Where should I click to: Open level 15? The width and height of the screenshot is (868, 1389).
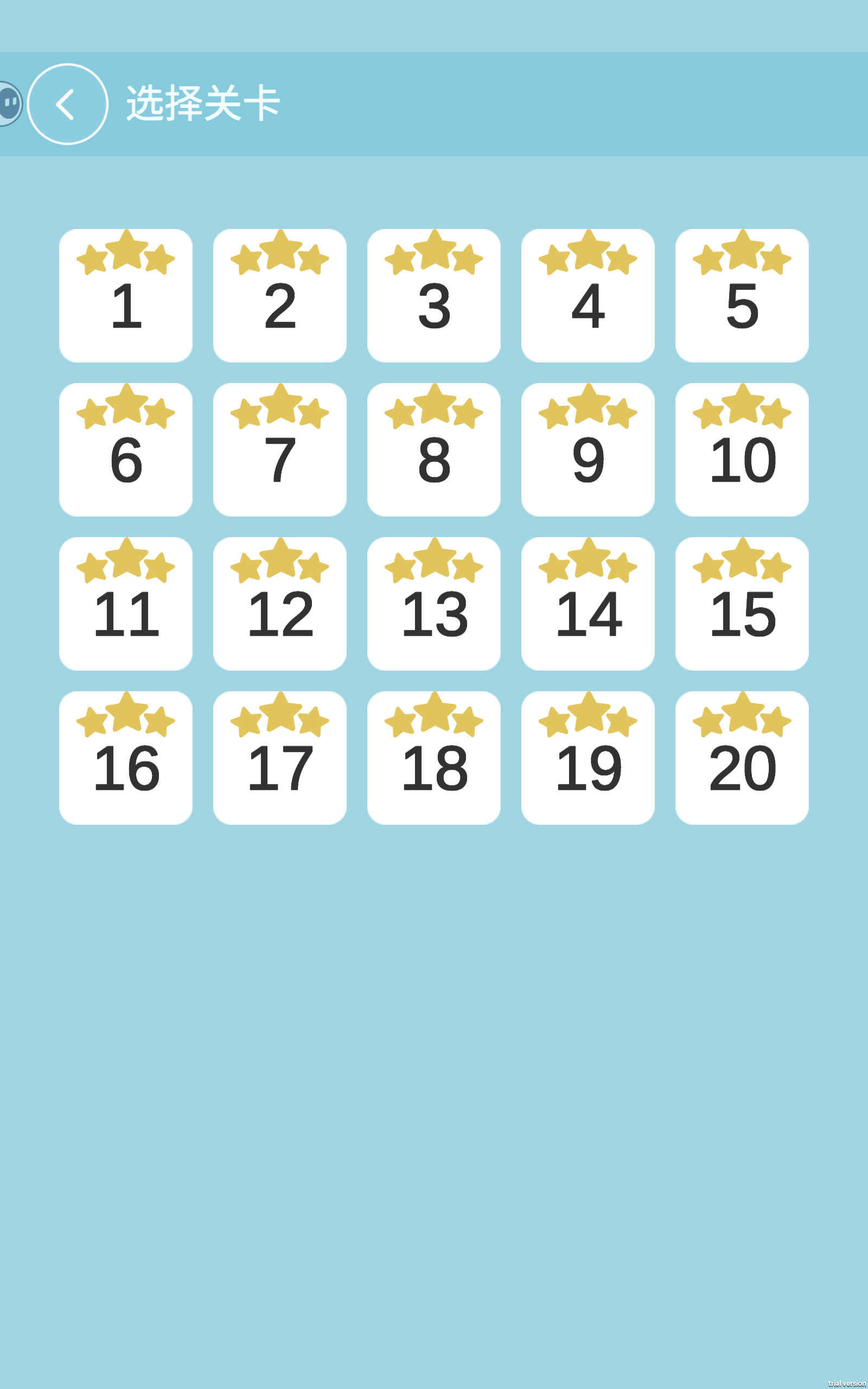click(x=742, y=606)
